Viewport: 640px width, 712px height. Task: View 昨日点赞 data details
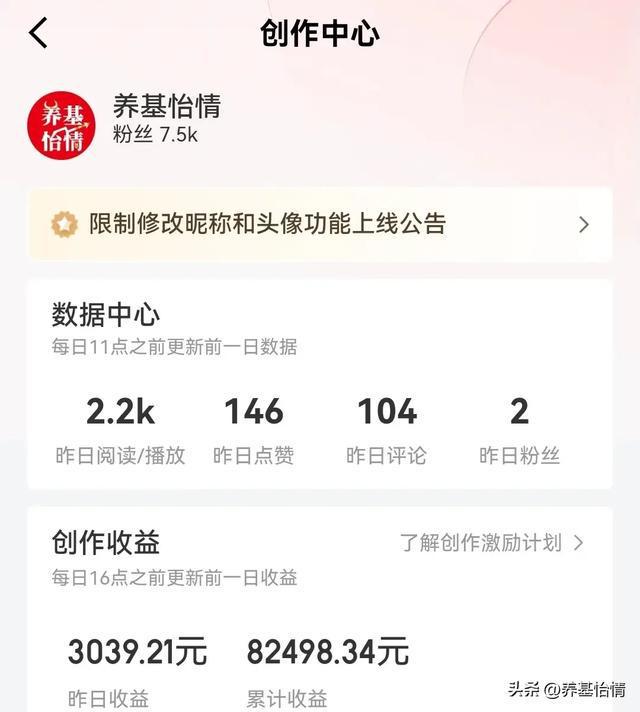(x=254, y=430)
